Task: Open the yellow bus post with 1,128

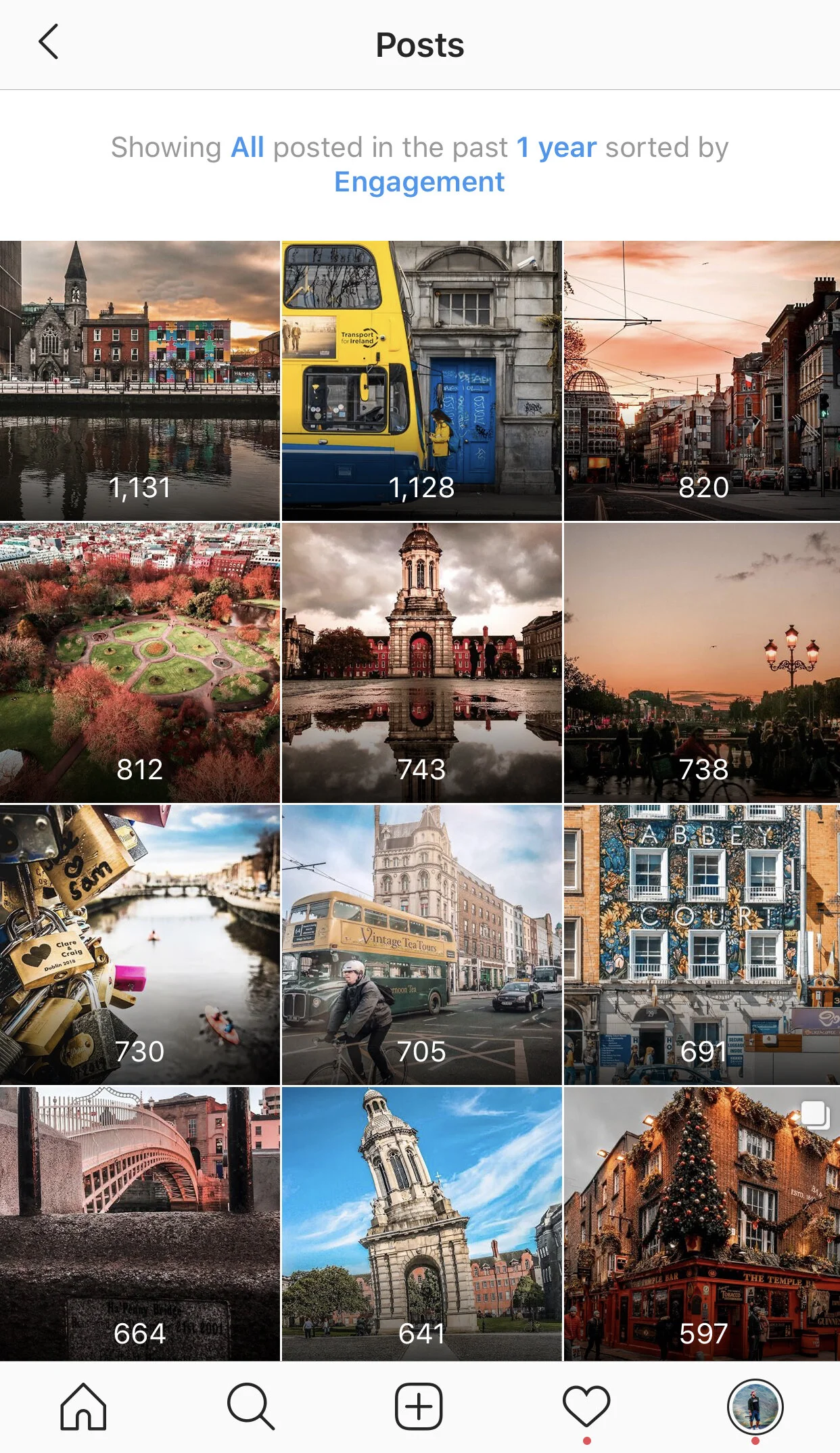Action: point(421,380)
